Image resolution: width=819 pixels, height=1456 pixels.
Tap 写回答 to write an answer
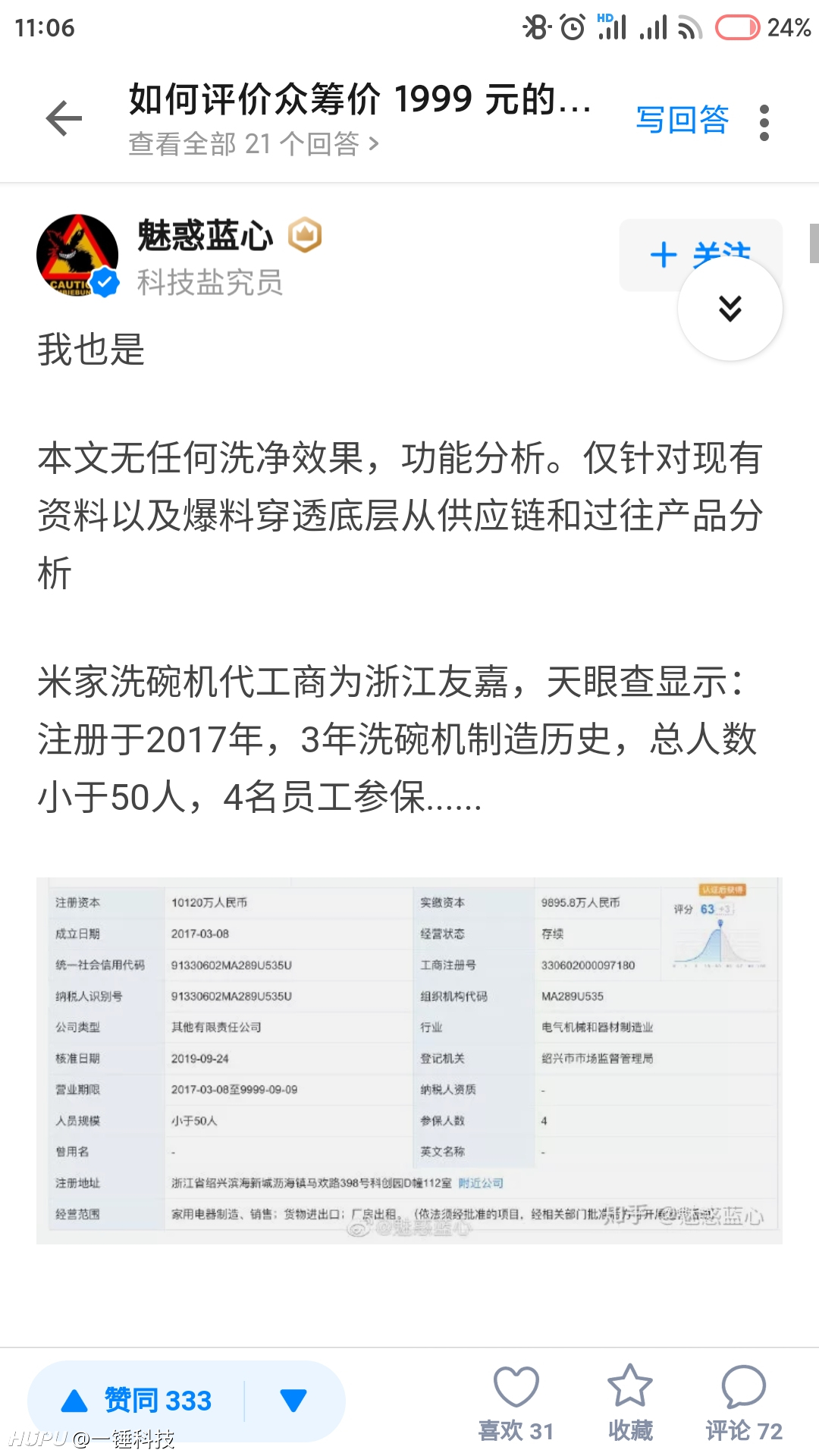(x=682, y=120)
